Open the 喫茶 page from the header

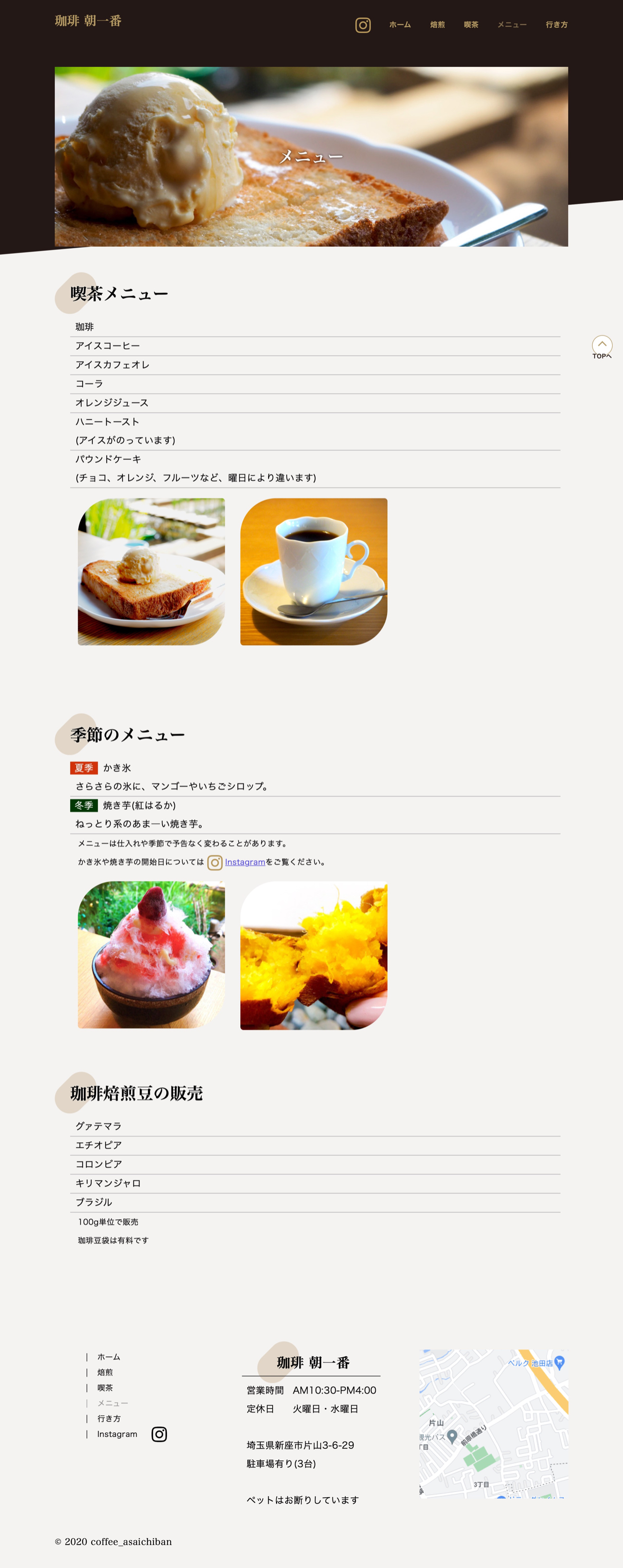(471, 25)
